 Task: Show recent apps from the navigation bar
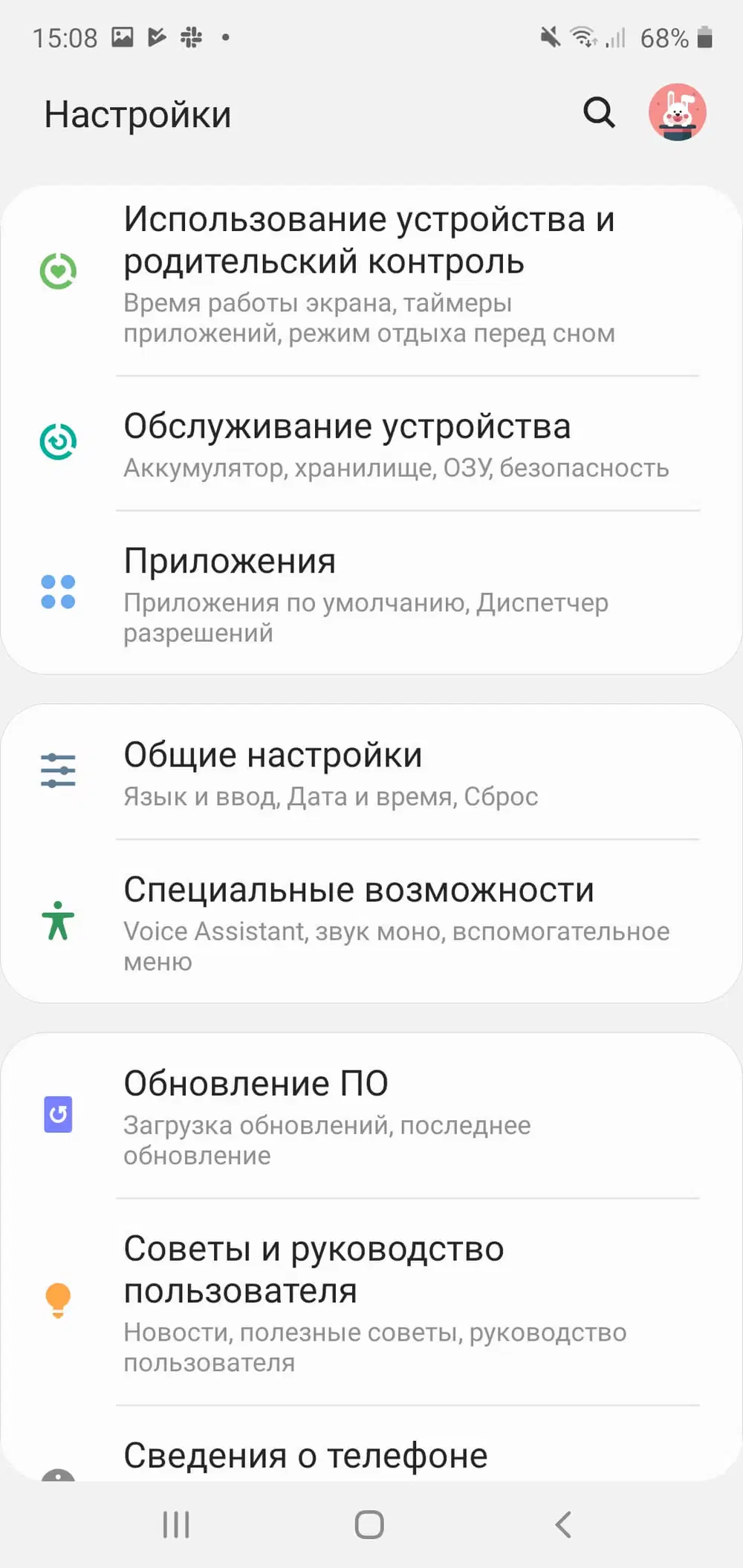tap(176, 1525)
